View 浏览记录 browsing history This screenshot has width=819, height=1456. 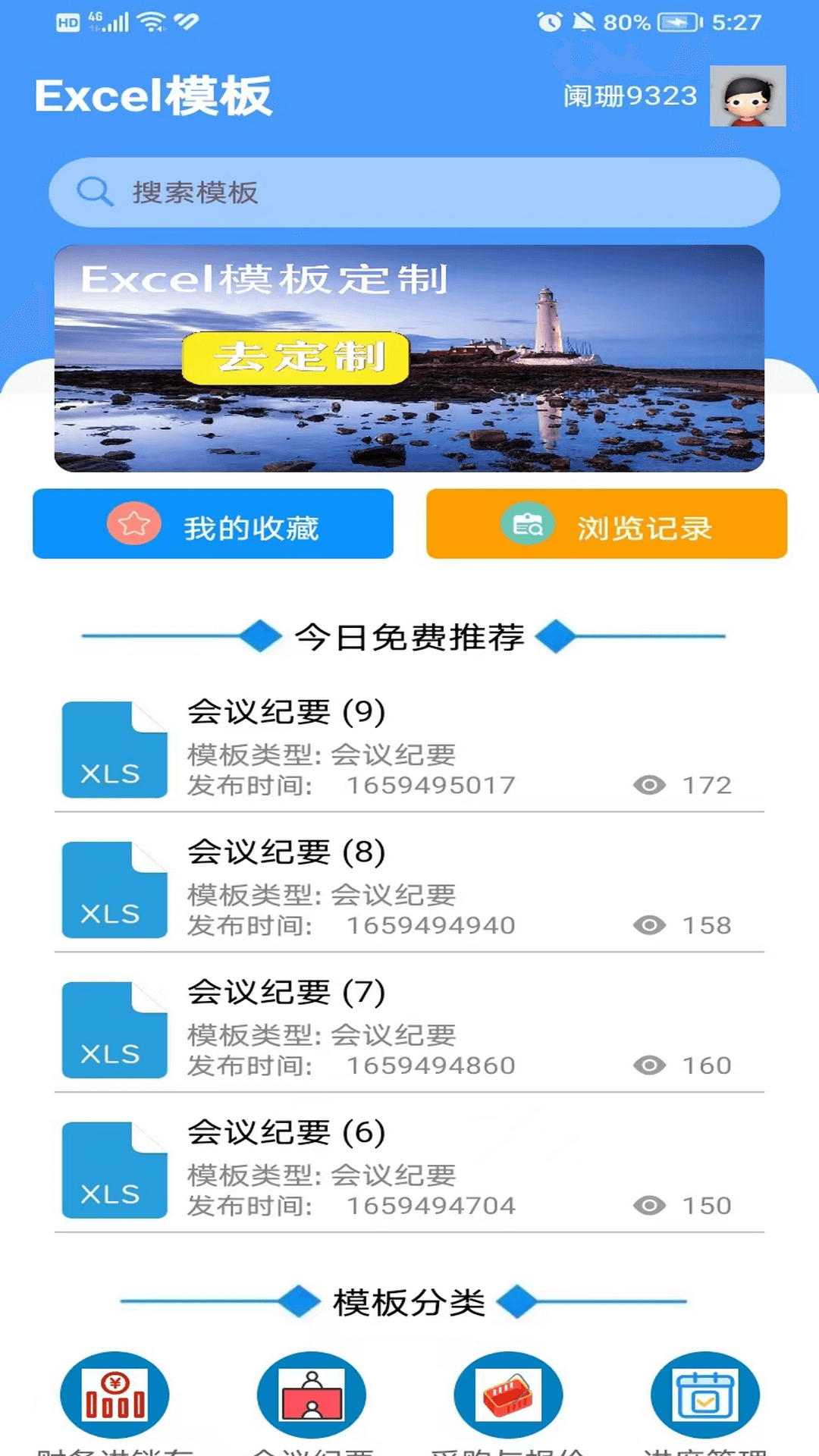click(607, 524)
